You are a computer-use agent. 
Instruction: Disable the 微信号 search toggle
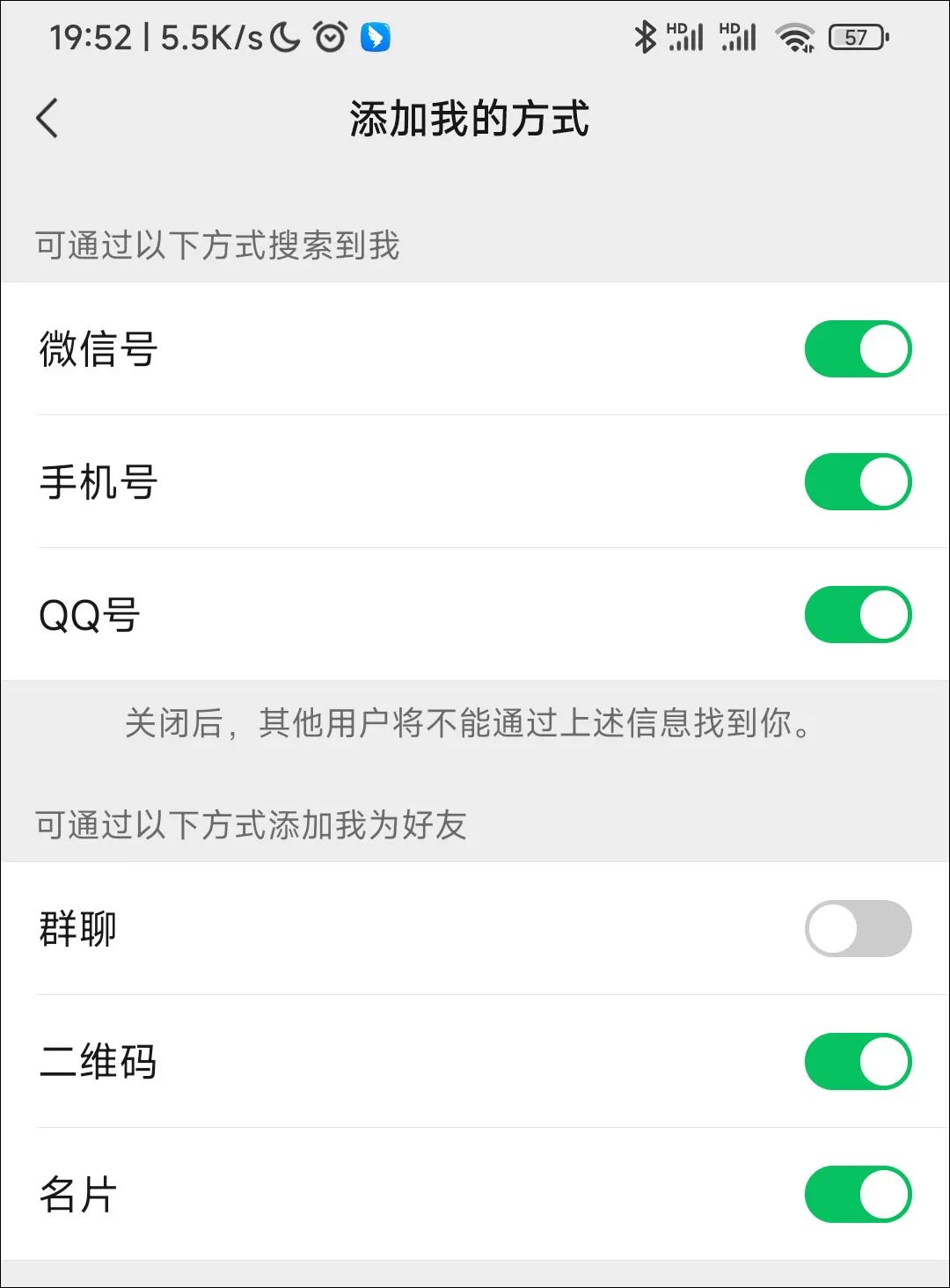coord(858,348)
